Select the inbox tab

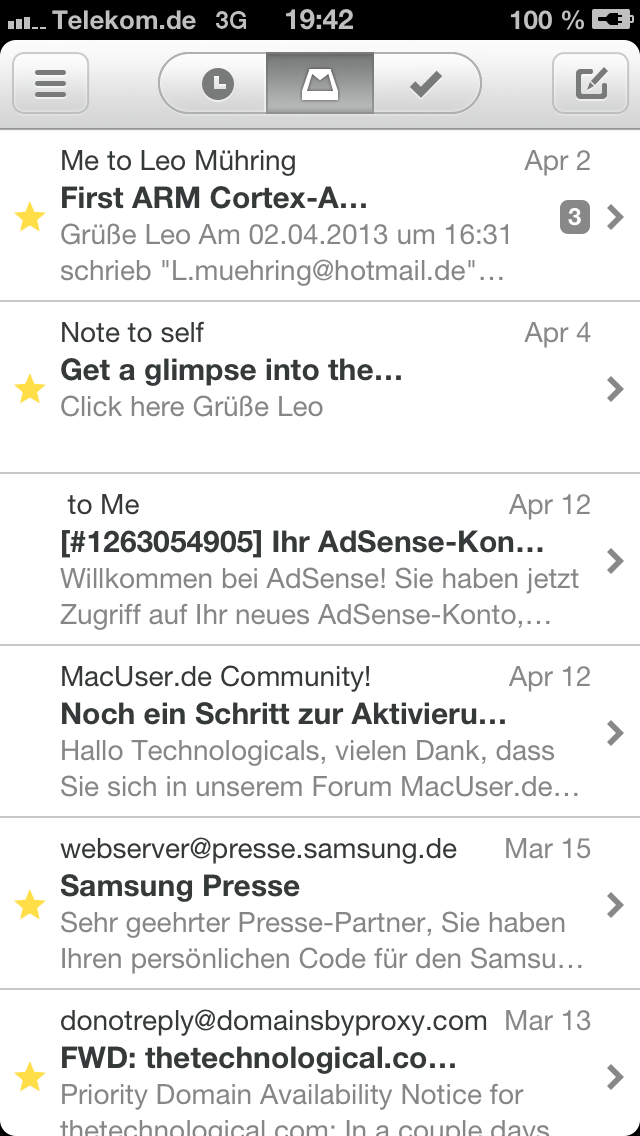tap(320, 83)
